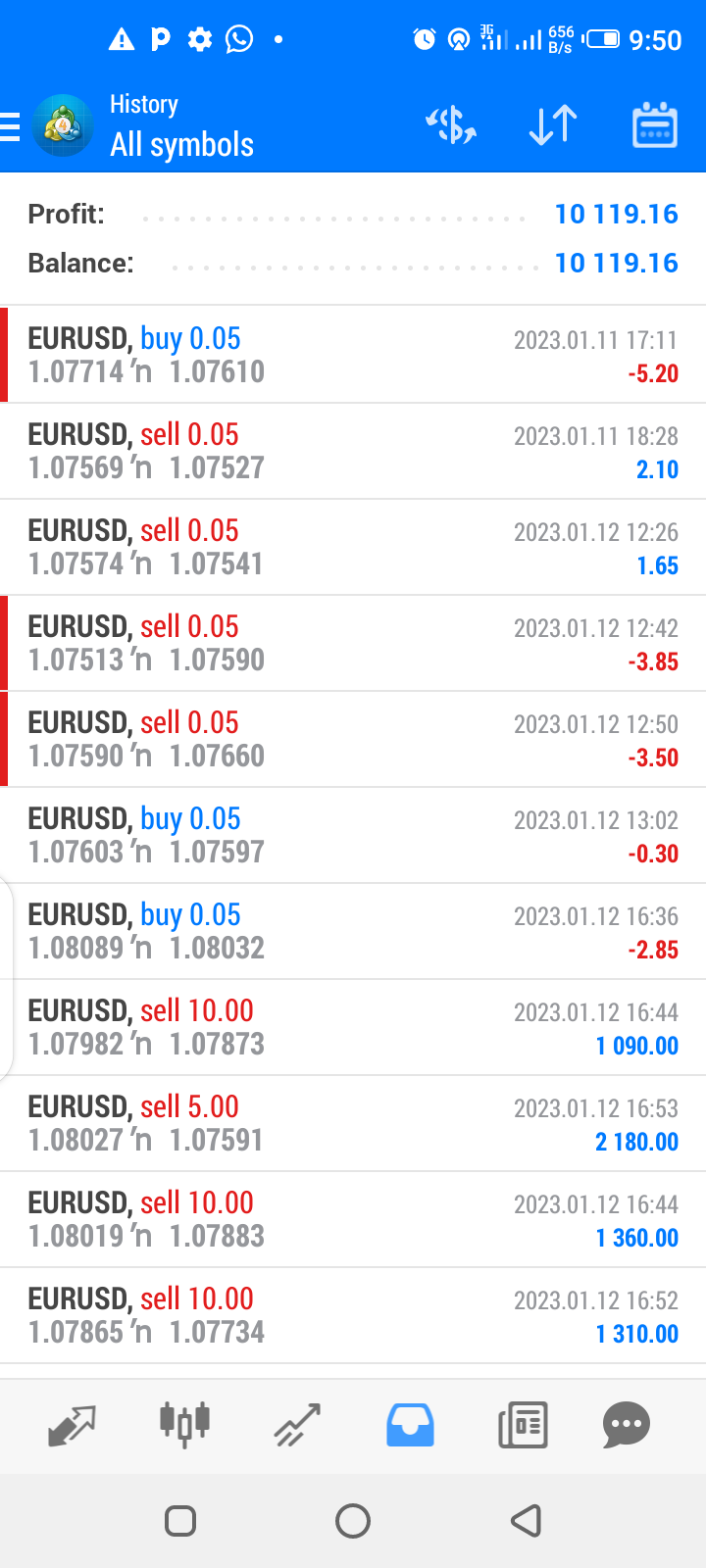Screen dimensions: 706x1568
Task: Open the sell 5.00 trade with 2 180.00 profit
Action: pos(353,1123)
